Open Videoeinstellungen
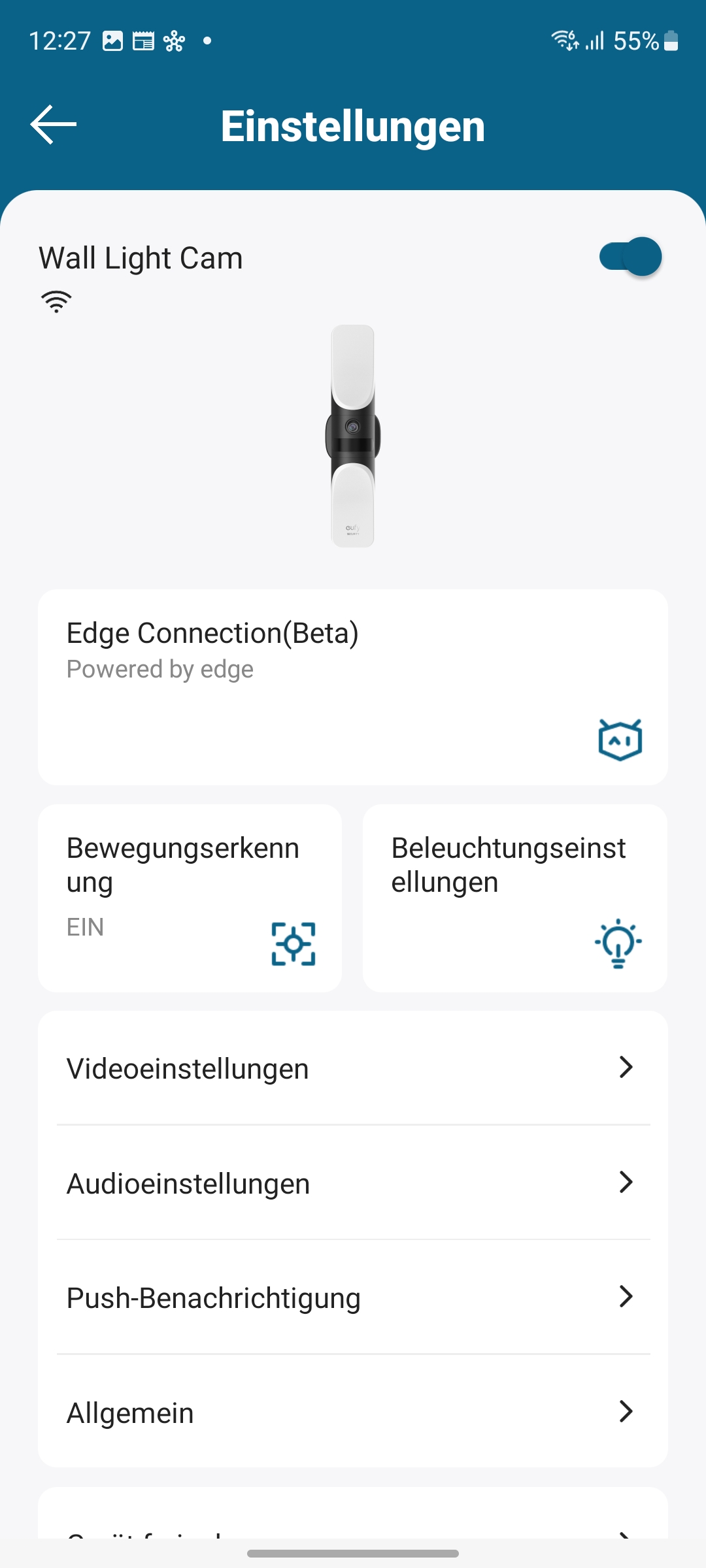Viewport: 706px width, 1568px height. 353,1068
